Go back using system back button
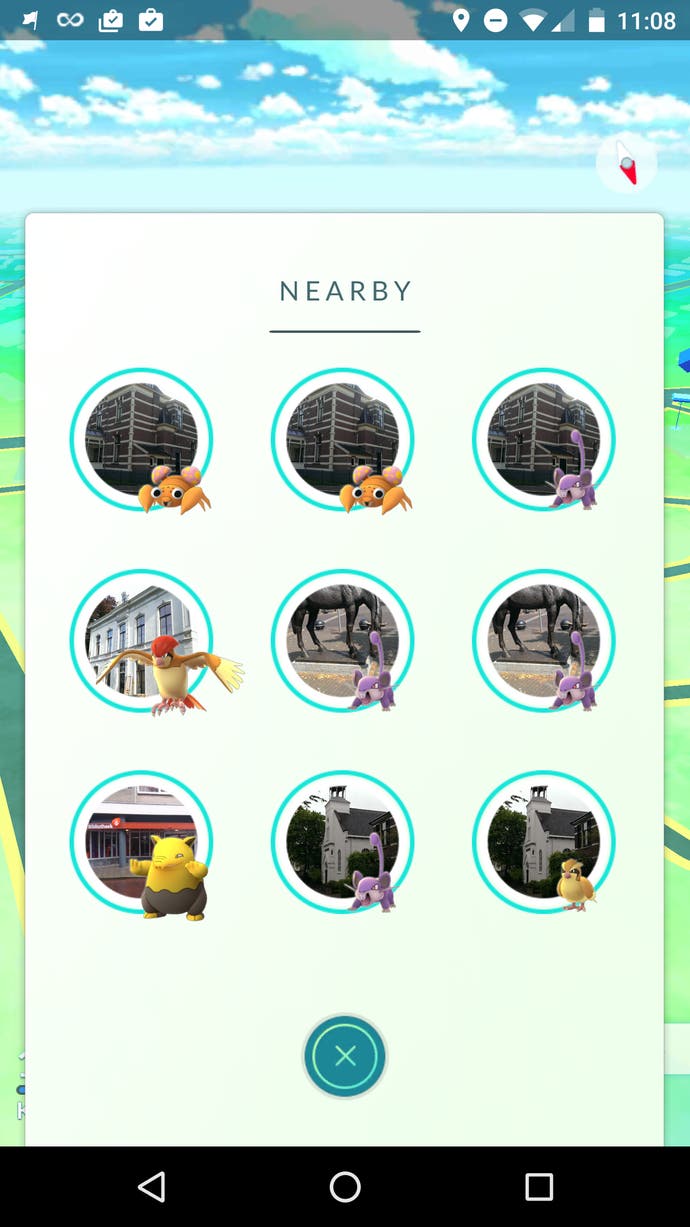 coord(151,1187)
